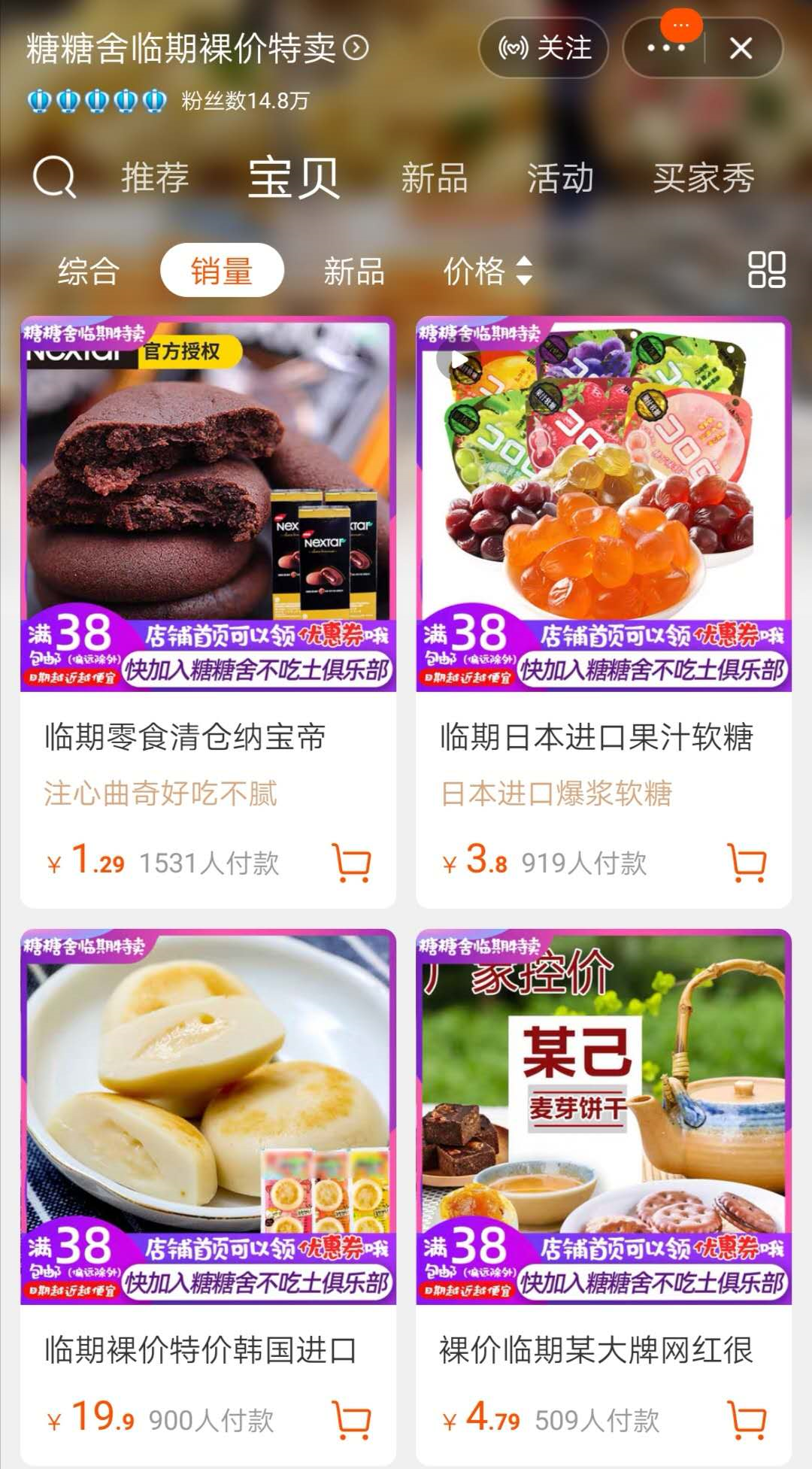This screenshot has width=812, height=1469.
Task: Open the shop search icon
Action: [x=54, y=178]
